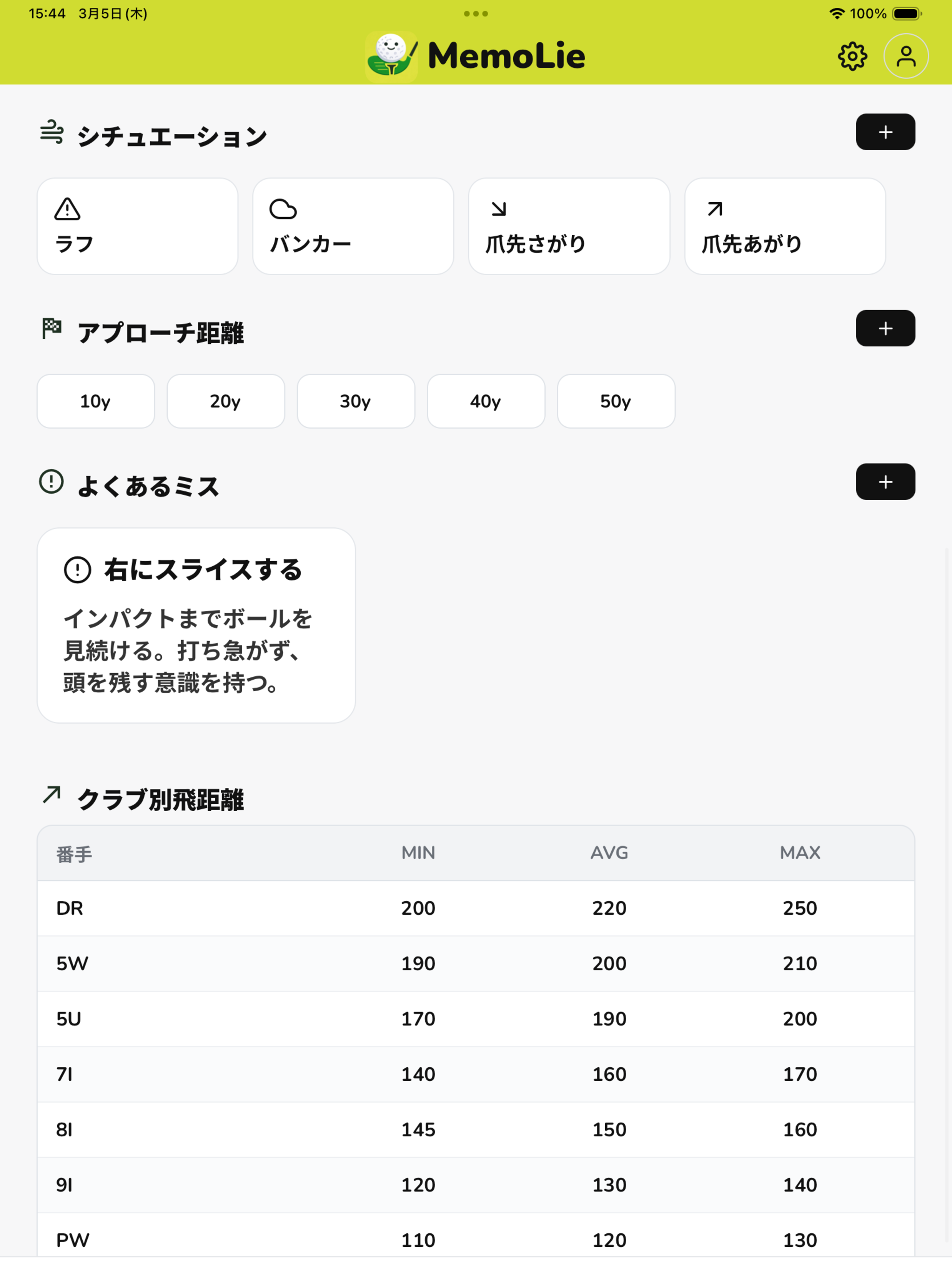Open the バンカー situation card
The image size is (952, 1270).
353,226
